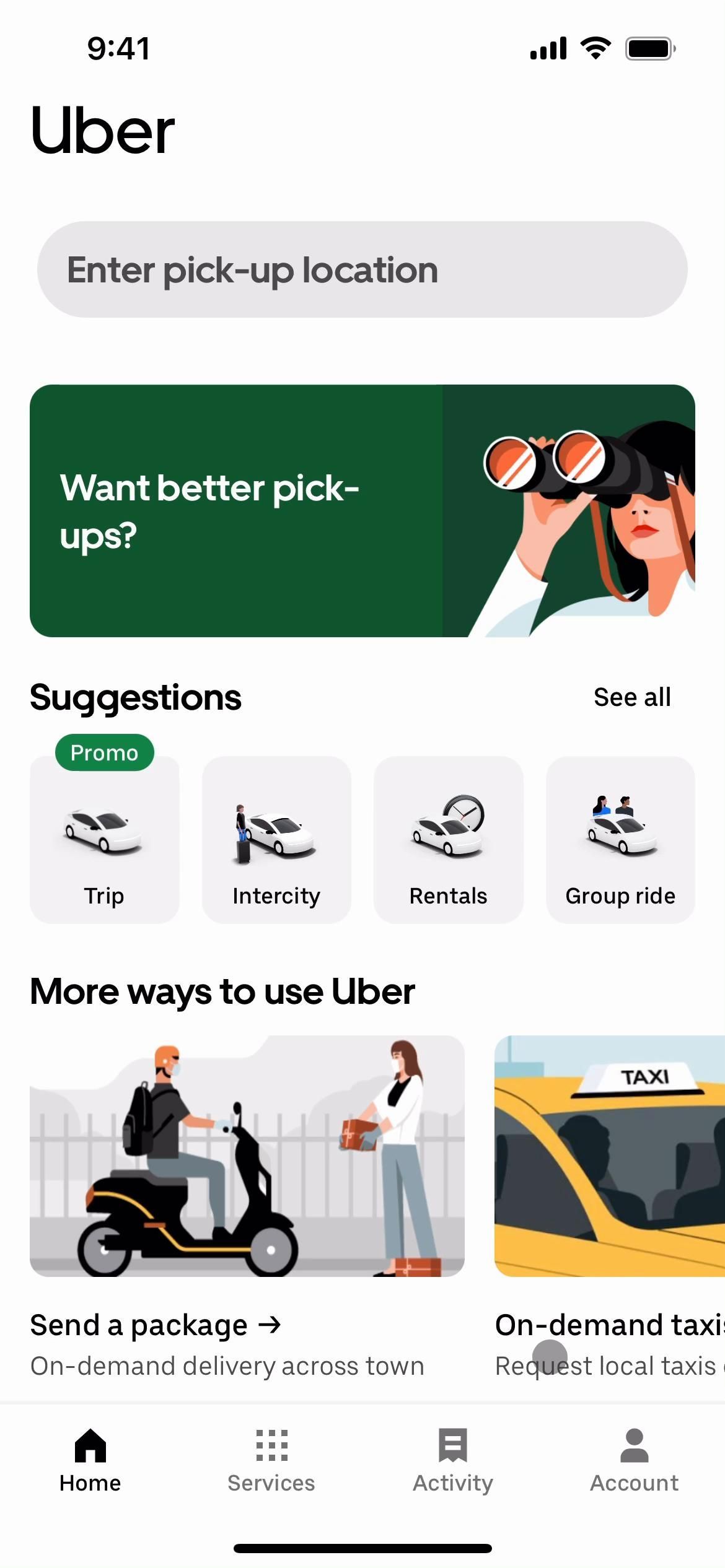The width and height of the screenshot is (725, 1568).
Task: Switch to the Services tab
Action: point(271,1460)
